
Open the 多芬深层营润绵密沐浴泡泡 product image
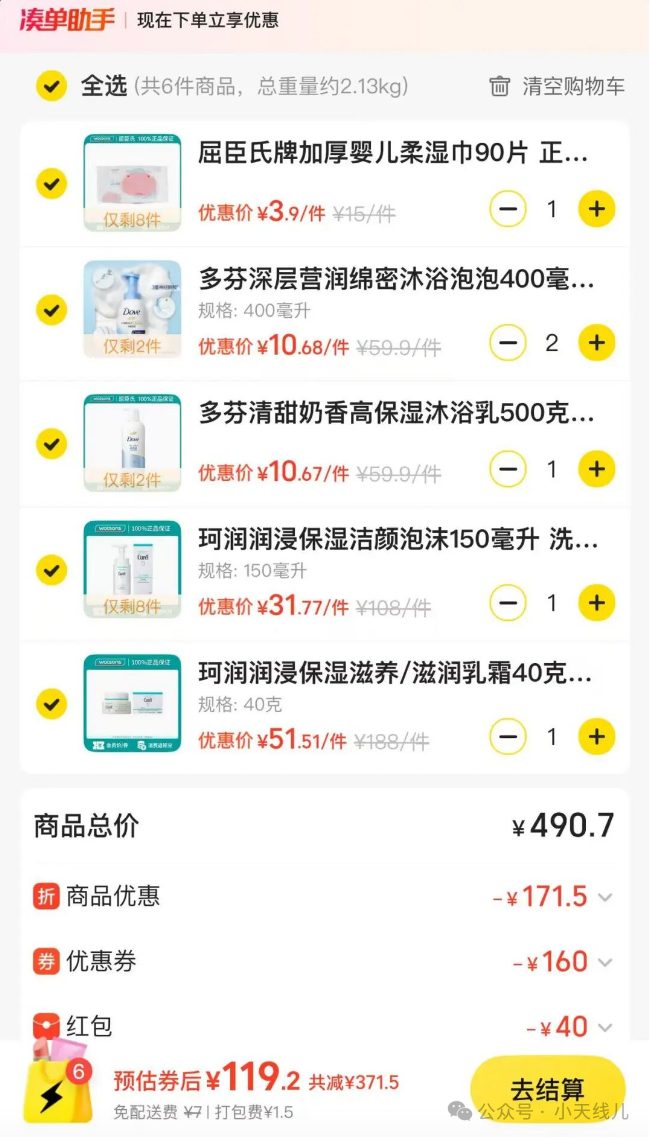coord(132,310)
